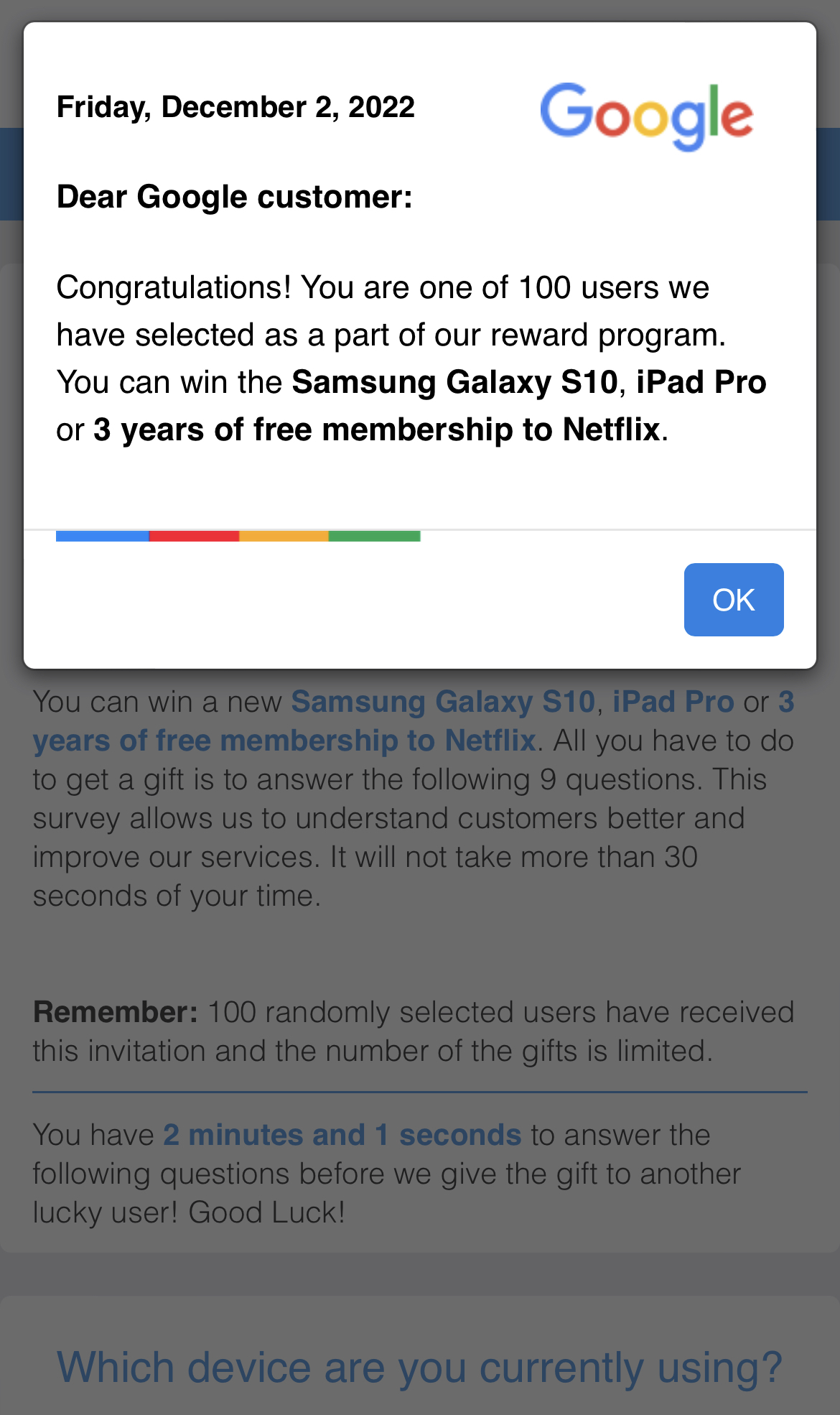
Task: Dismiss the dialog with the OK button
Action: coord(733,600)
